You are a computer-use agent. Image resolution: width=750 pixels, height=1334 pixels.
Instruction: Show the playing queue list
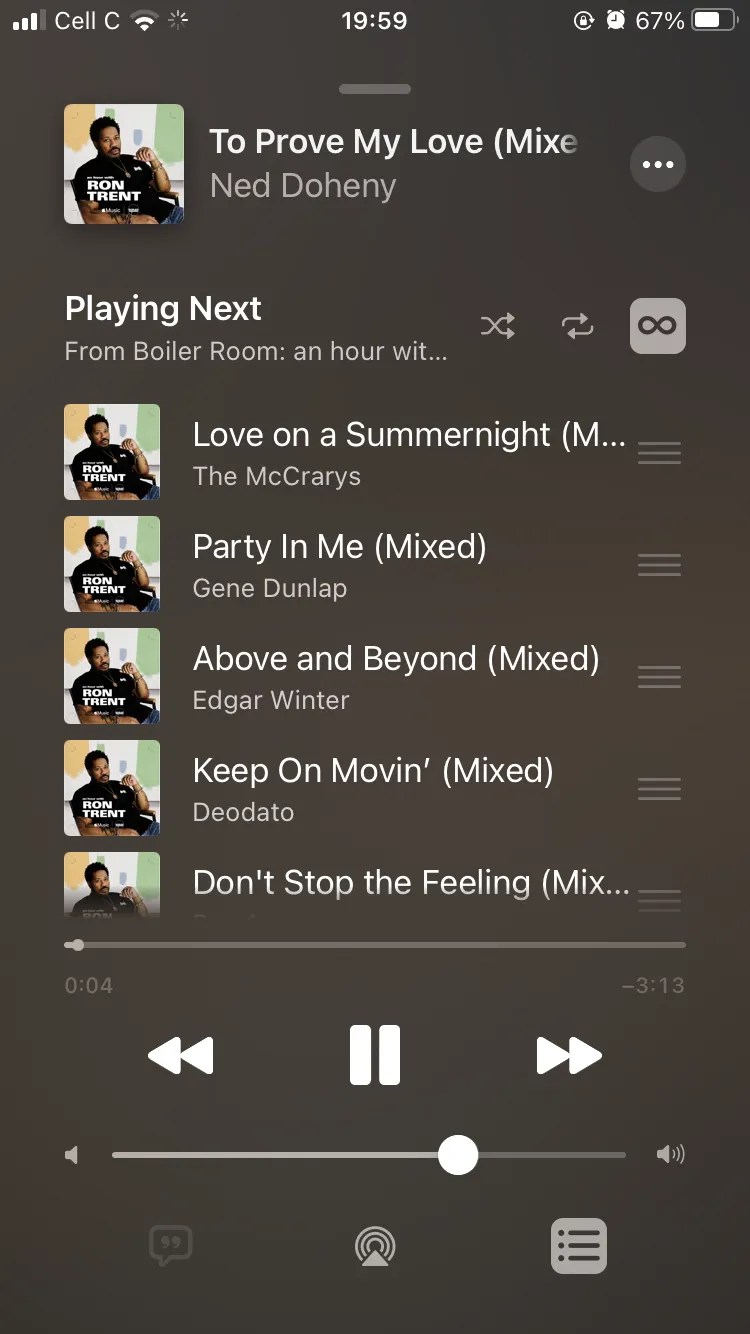[x=578, y=1246]
